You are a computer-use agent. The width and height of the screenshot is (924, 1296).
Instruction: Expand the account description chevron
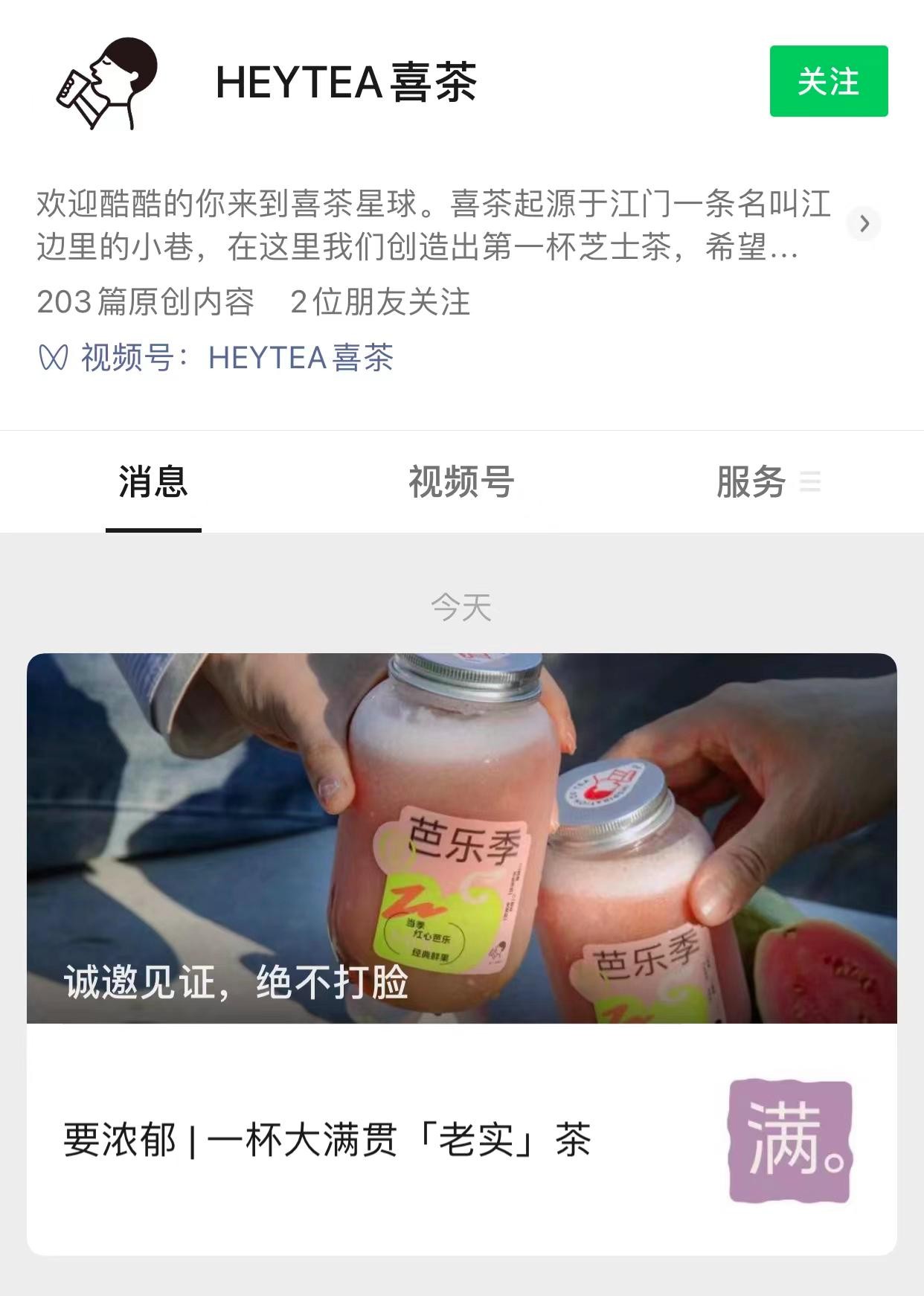[x=864, y=224]
